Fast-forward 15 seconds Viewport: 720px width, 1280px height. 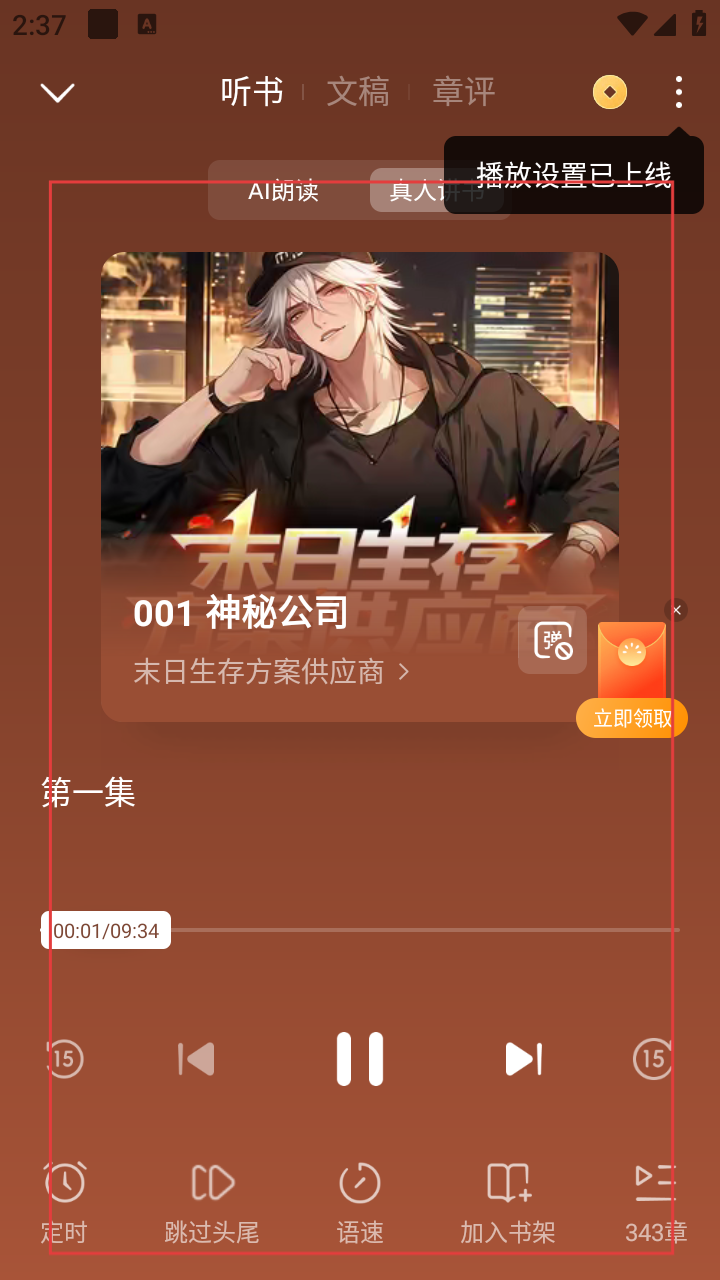tap(653, 1059)
